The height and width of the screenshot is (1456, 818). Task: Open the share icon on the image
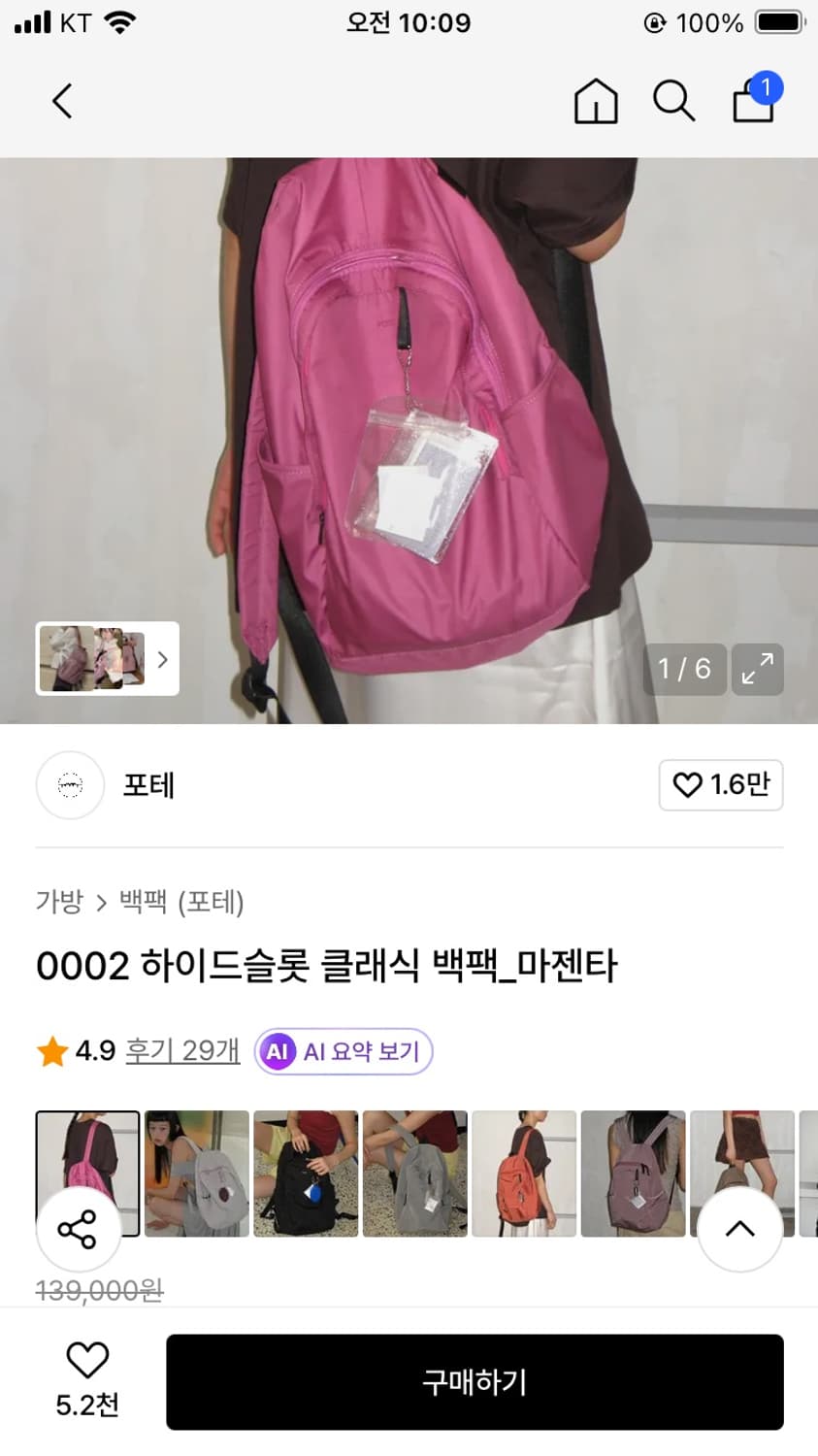[79, 1229]
